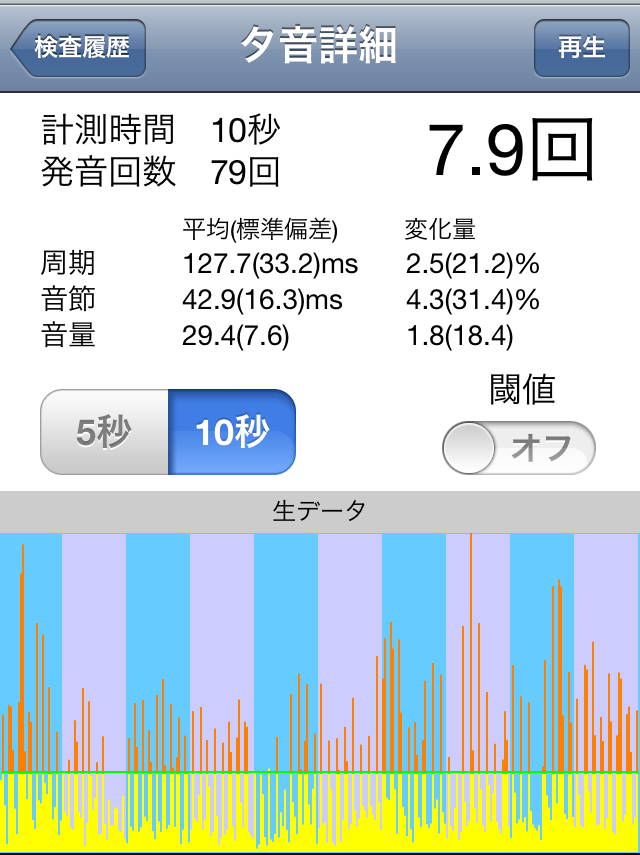Tap the 再生 playback button
This screenshot has height=855, width=640.
click(x=581, y=47)
